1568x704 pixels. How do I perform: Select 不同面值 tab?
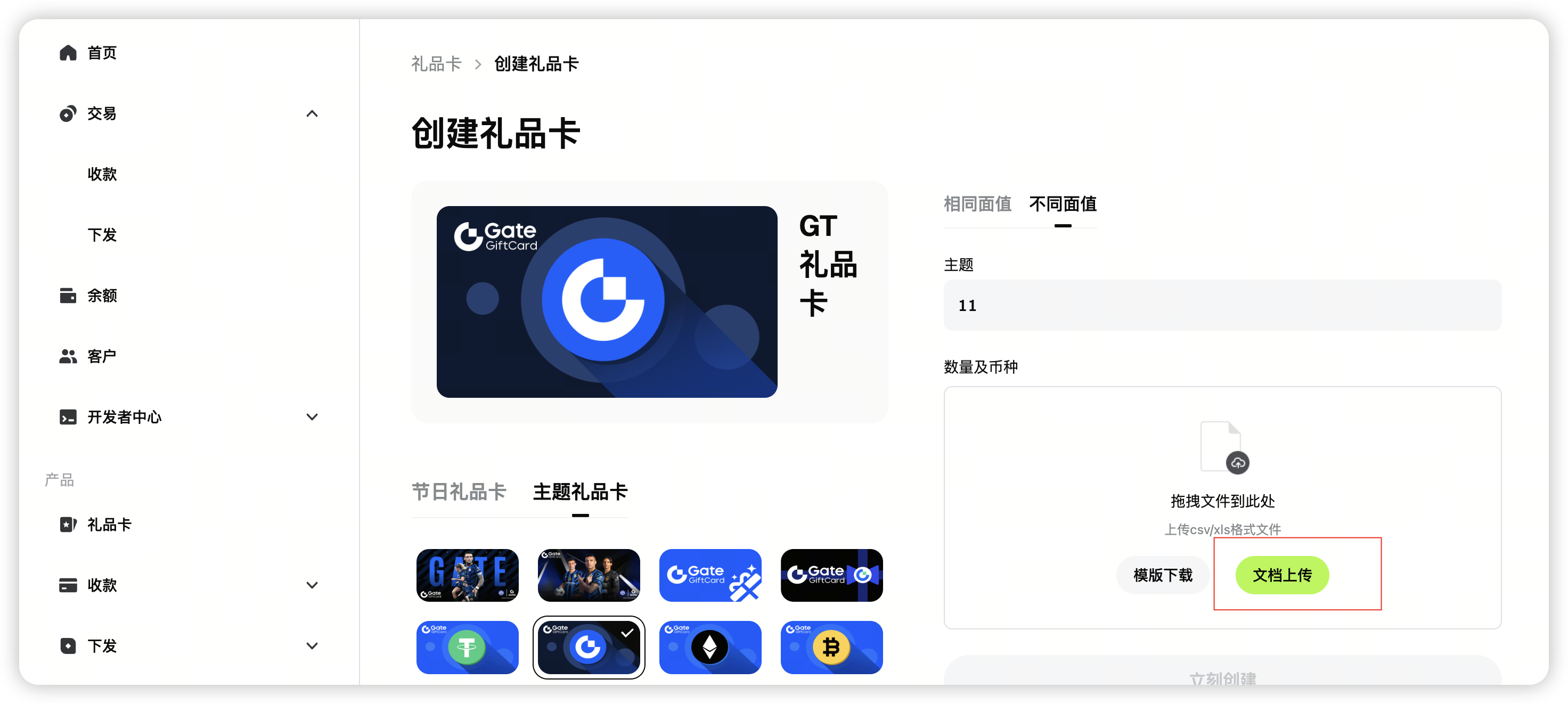coord(1062,204)
